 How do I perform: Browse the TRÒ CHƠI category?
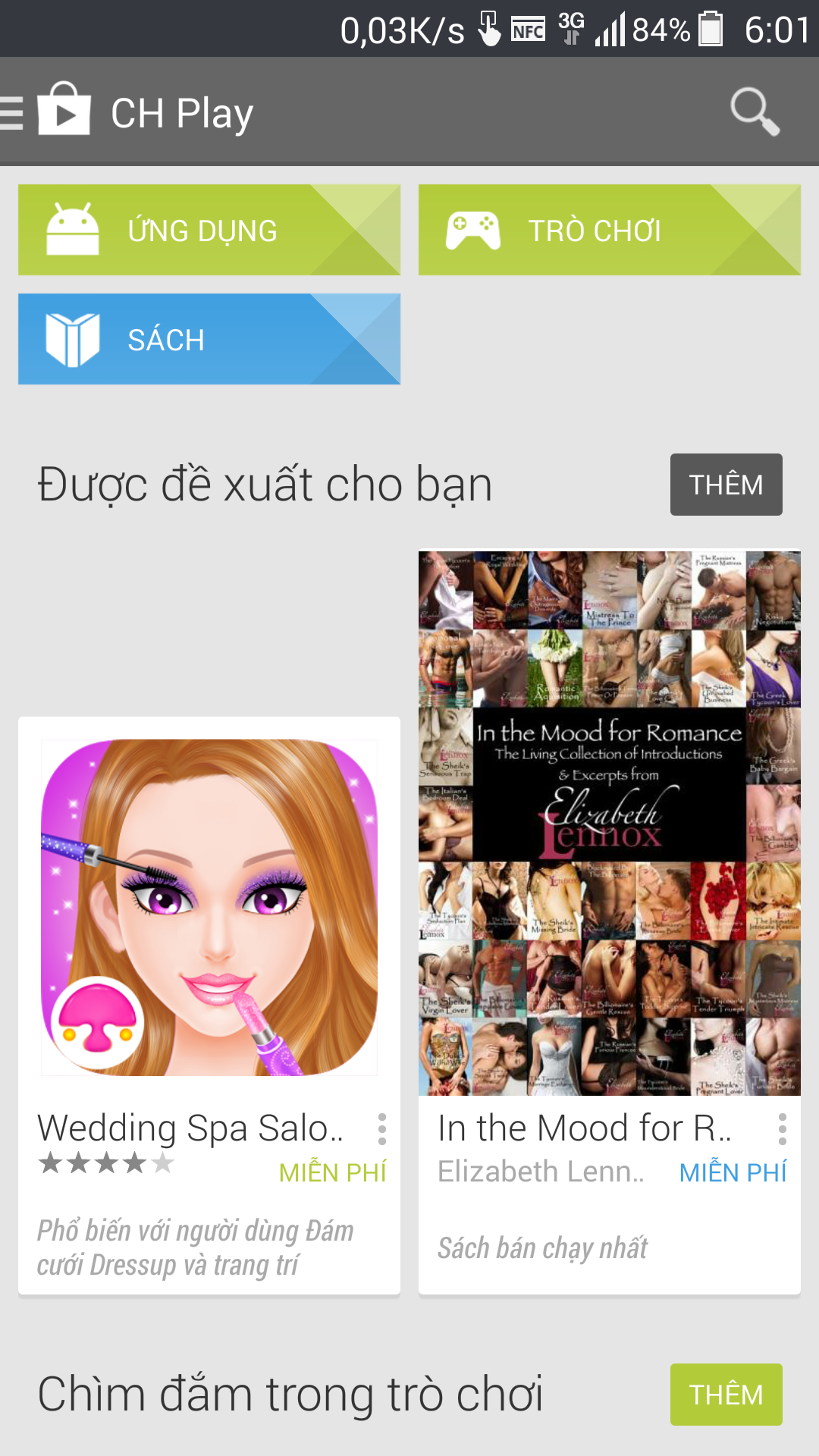(x=610, y=230)
